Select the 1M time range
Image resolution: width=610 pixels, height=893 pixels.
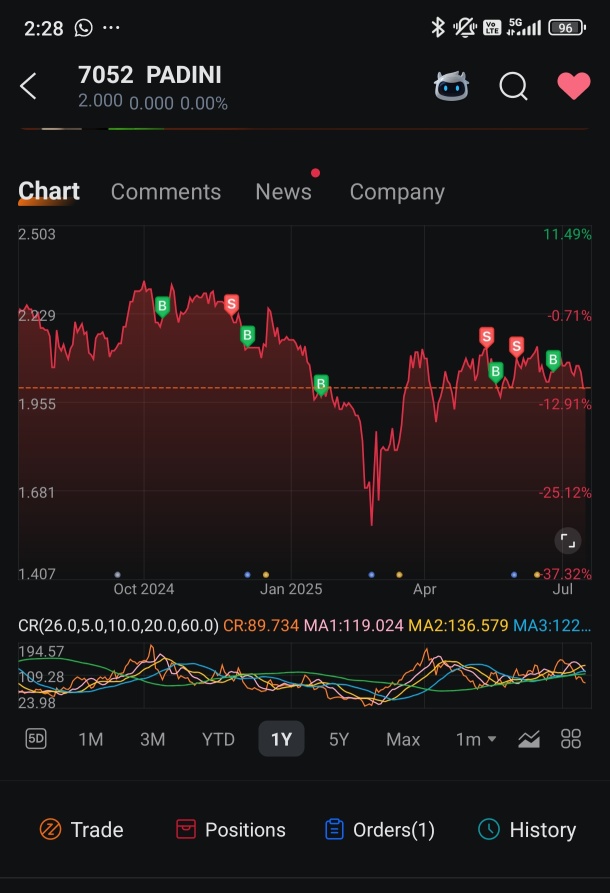pyautogui.click(x=91, y=739)
